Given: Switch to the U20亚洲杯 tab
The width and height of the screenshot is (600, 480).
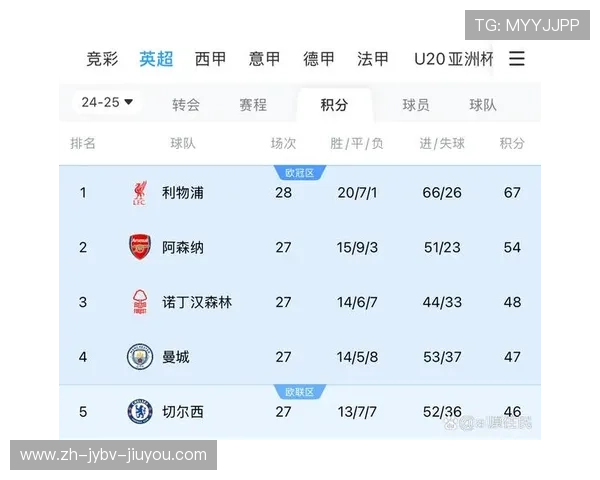Looking at the screenshot, I should tap(453, 59).
